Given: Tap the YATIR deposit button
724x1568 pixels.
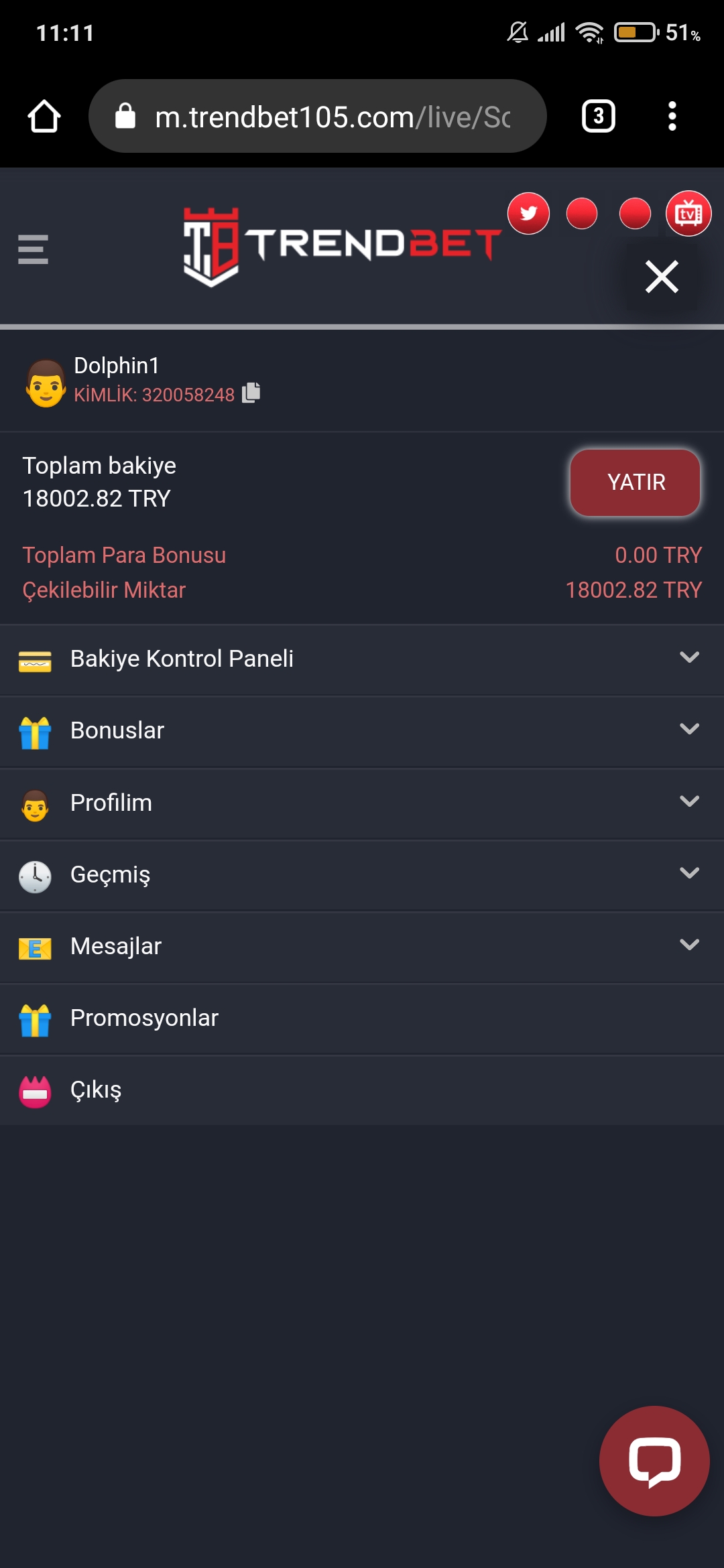Looking at the screenshot, I should (635, 482).
